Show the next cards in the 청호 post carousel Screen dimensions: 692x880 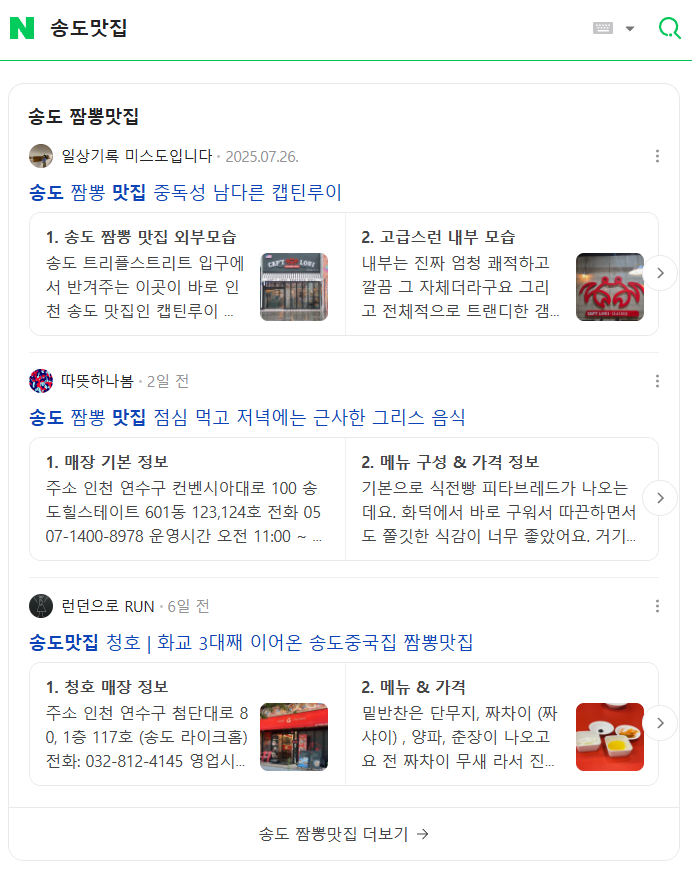660,723
